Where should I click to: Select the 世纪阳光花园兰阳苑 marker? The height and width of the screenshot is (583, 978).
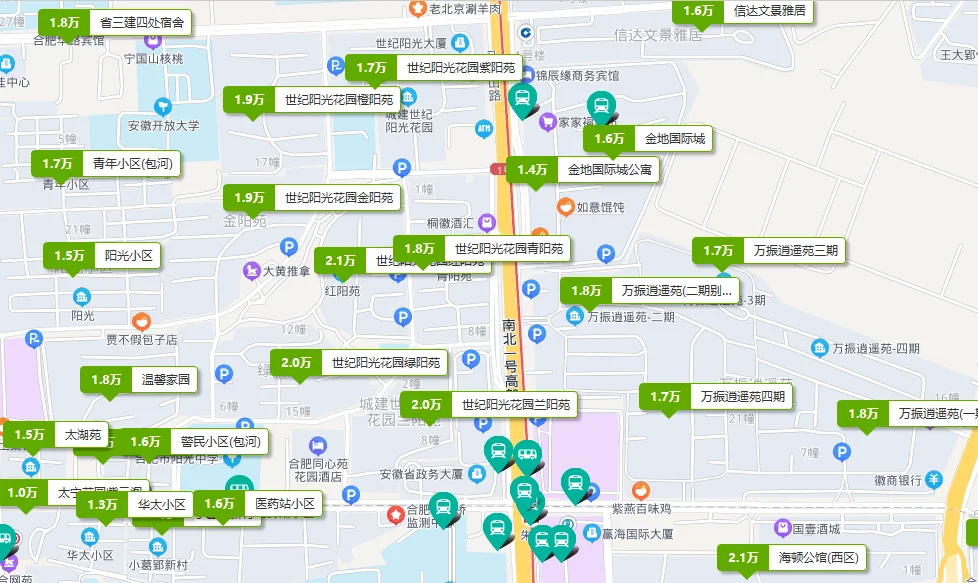[x=488, y=405]
